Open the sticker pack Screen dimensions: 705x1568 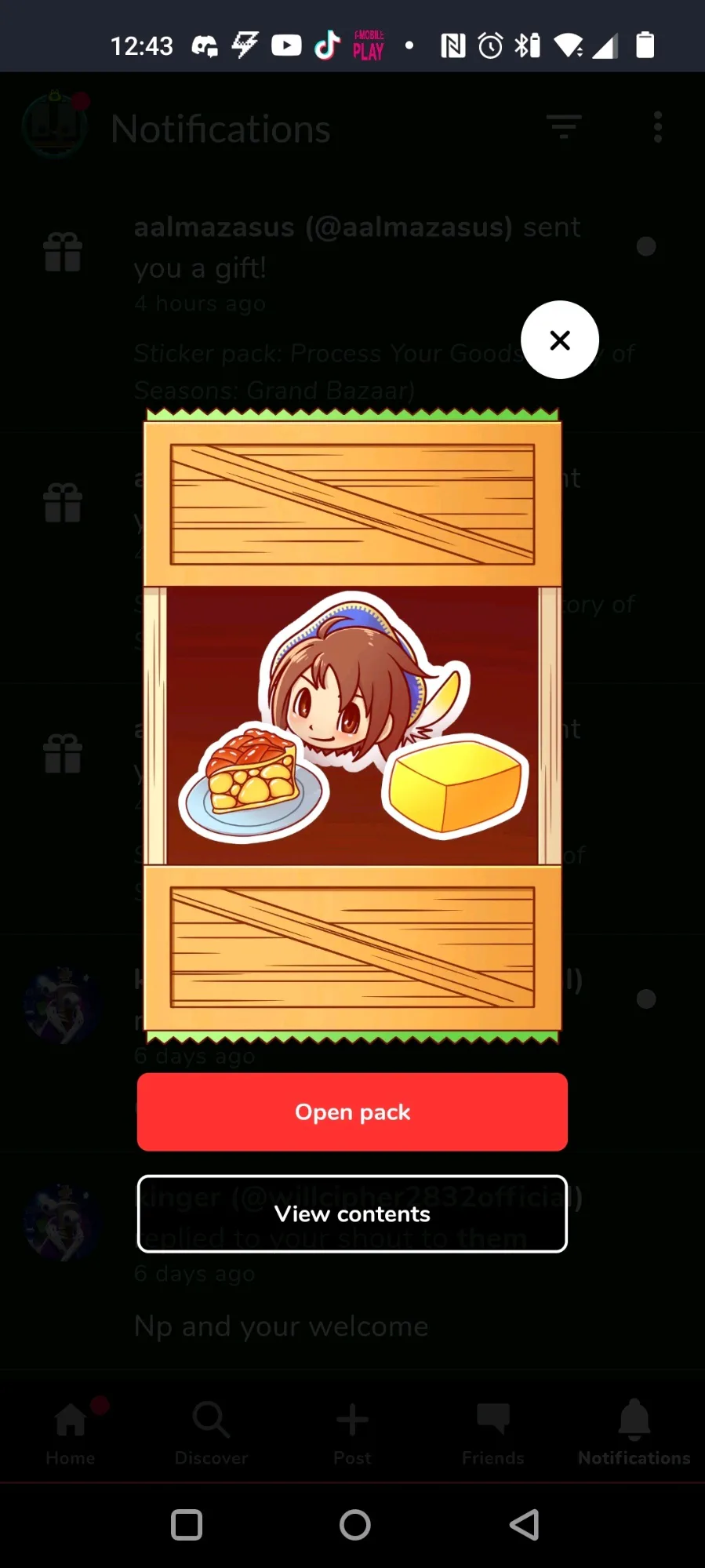tap(352, 1111)
